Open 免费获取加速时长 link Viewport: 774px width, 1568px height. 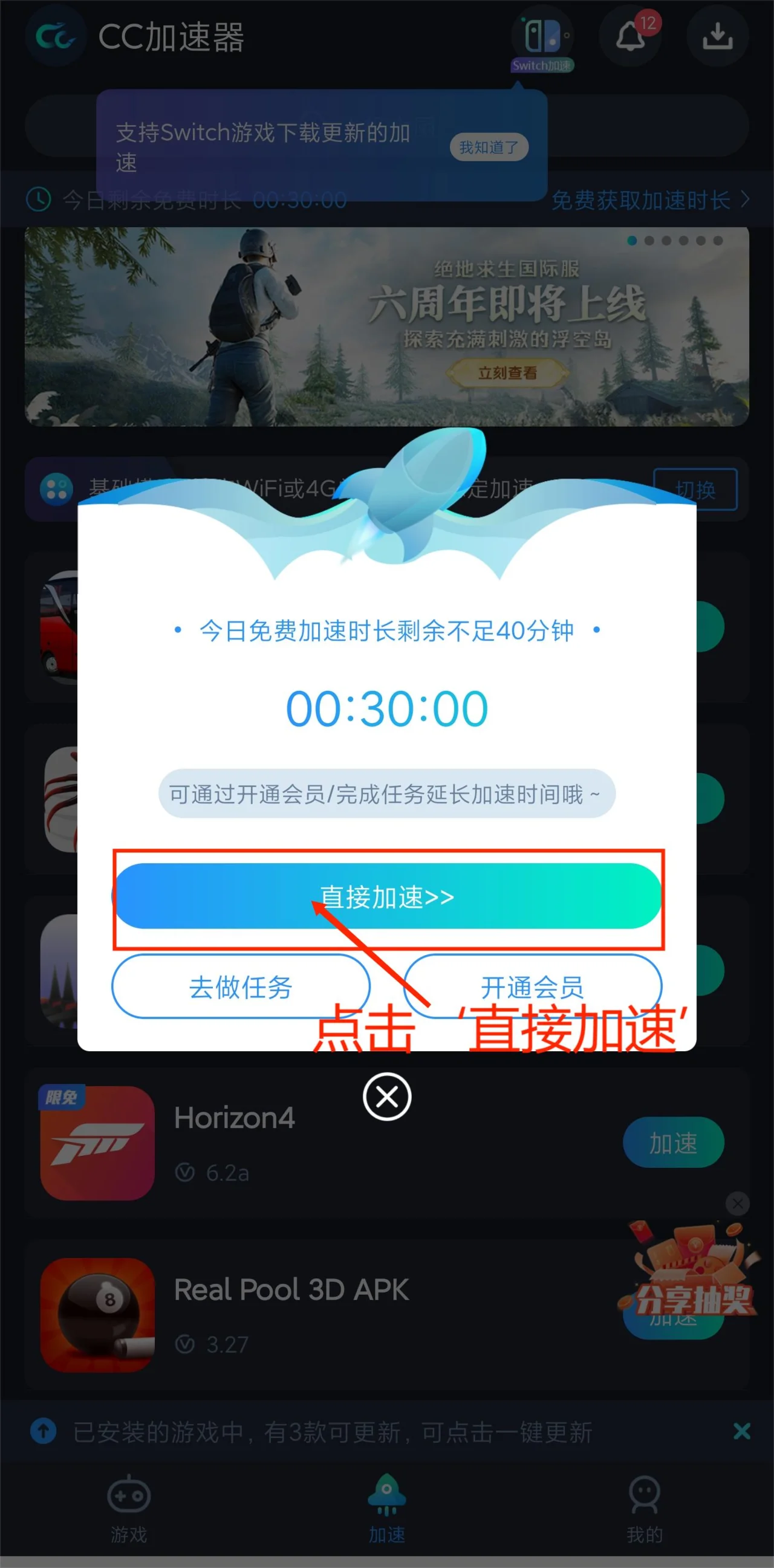pyautogui.click(x=649, y=199)
